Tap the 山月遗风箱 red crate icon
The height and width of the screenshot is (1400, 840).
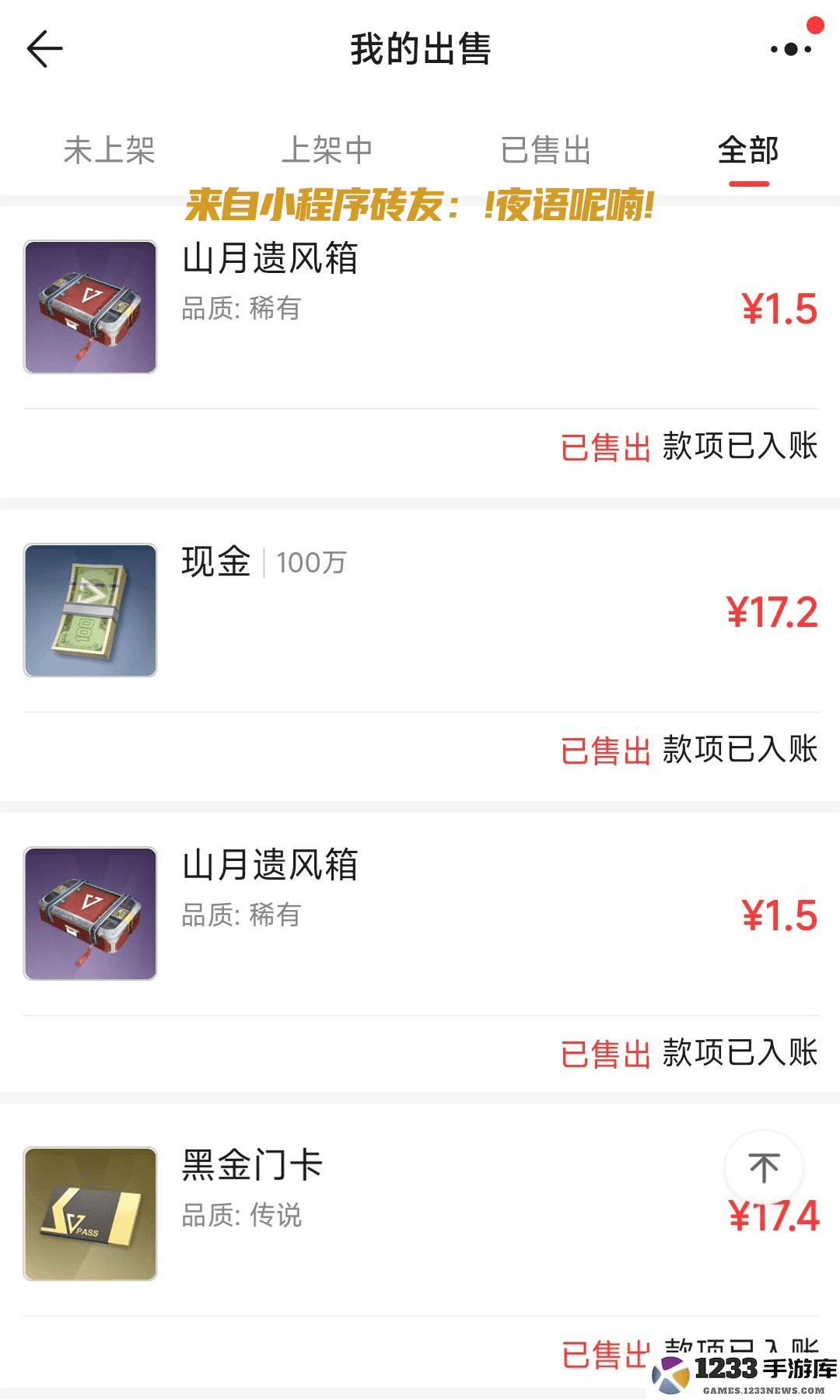point(89,307)
